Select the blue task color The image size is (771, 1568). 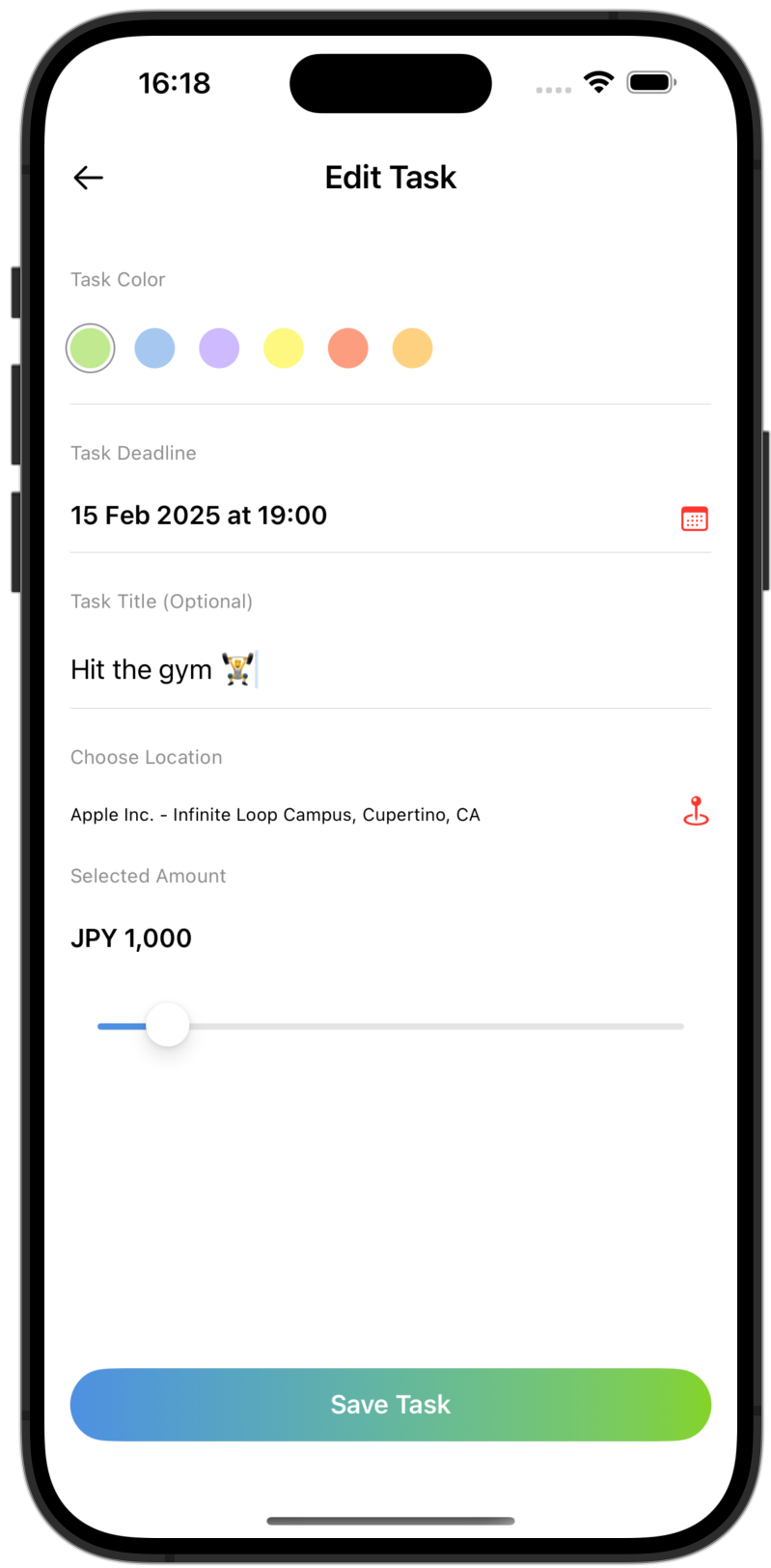(154, 348)
